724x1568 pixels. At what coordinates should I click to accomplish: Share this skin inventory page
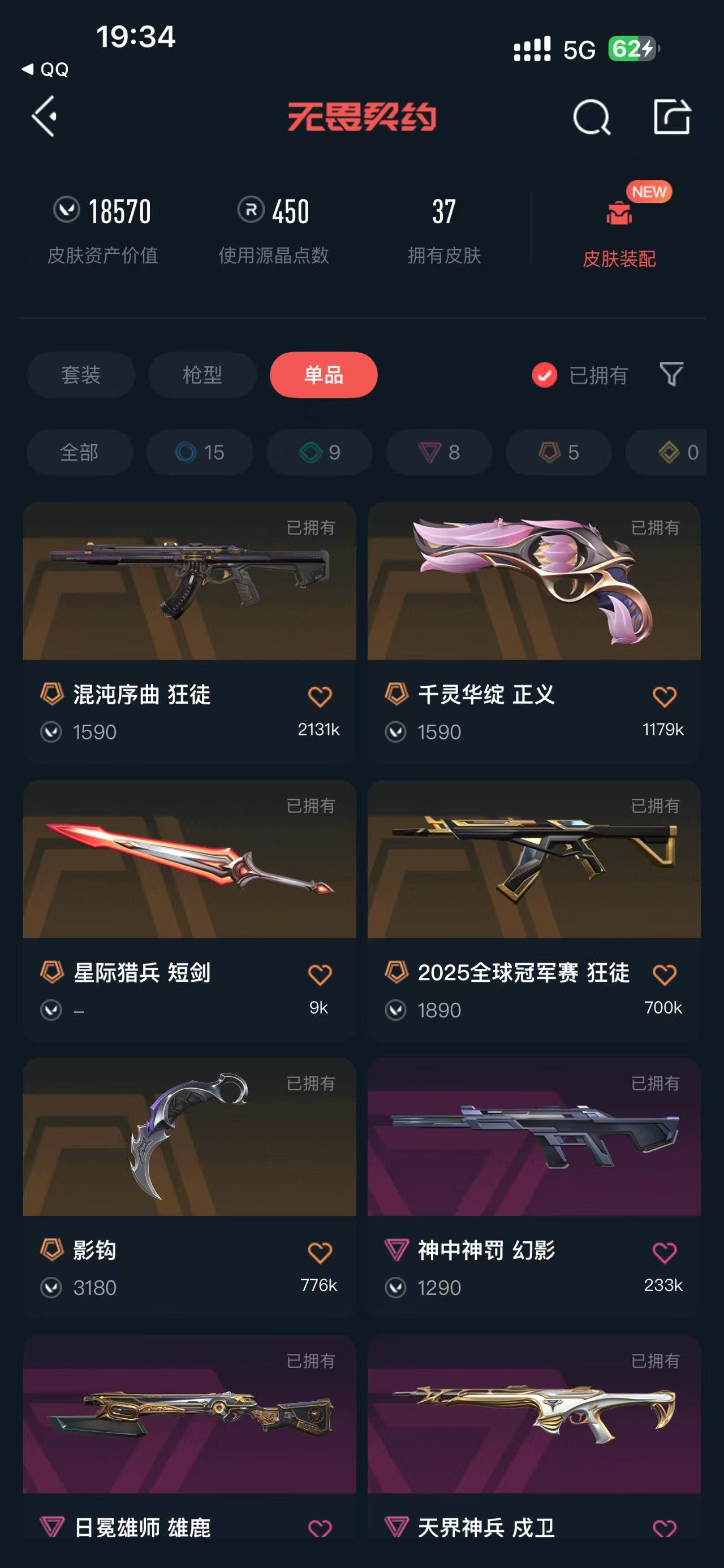click(672, 116)
